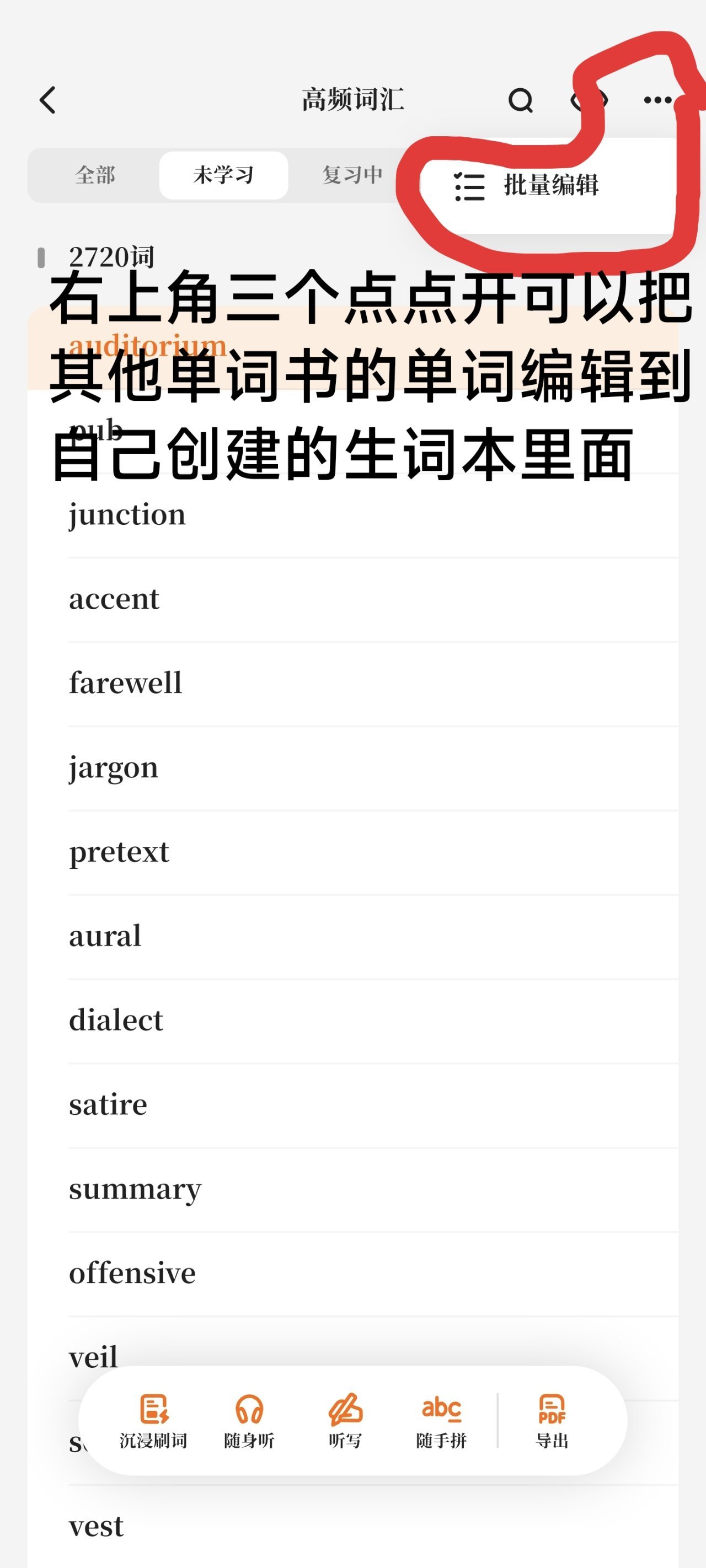706x1568 pixels.
Task: Export word list as PDF
Action: 552,1421
